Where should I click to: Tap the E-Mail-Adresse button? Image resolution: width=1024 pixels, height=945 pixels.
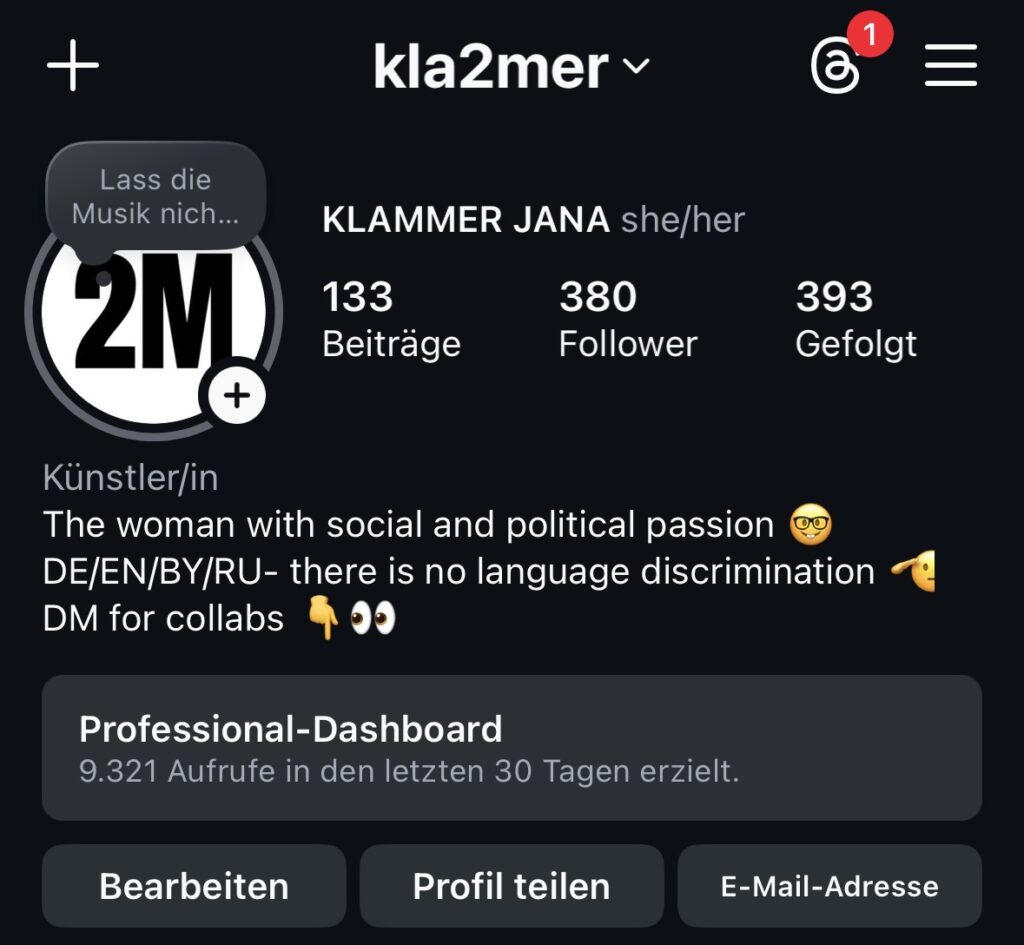point(829,886)
